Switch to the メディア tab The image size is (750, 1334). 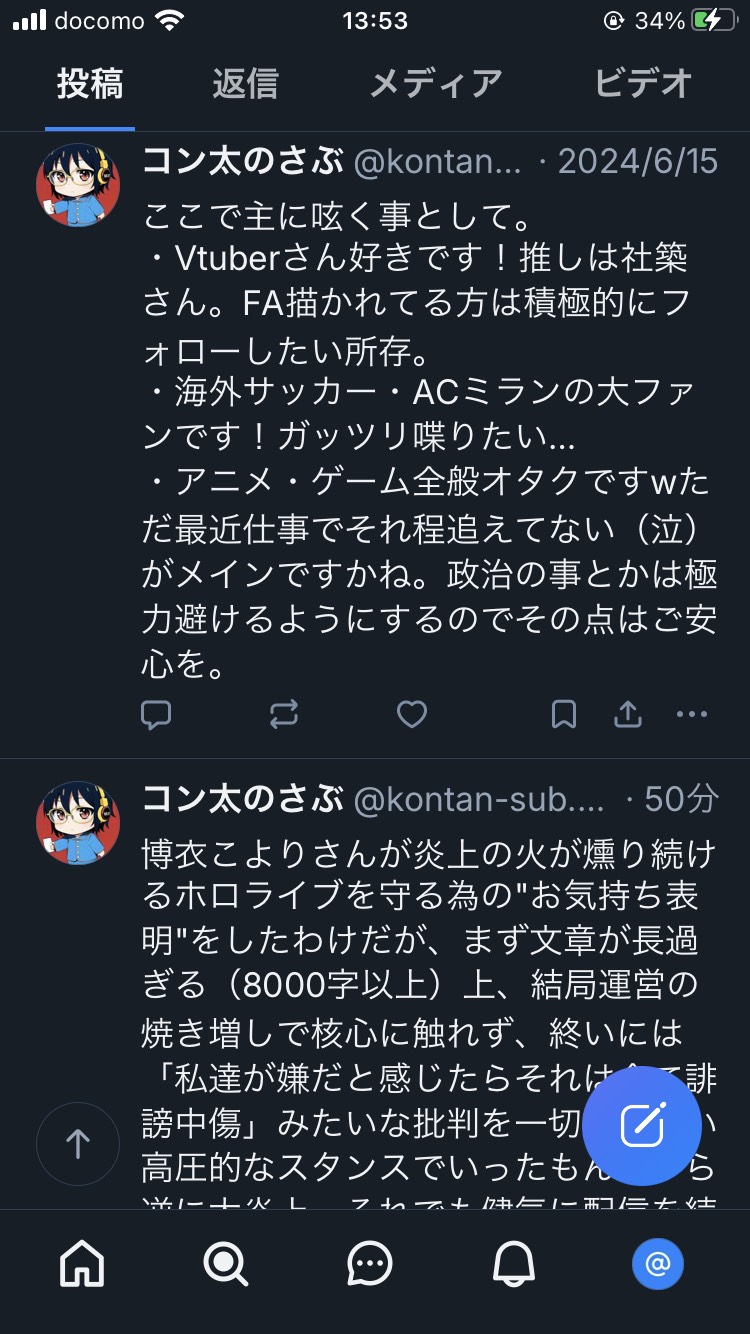pos(436,85)
